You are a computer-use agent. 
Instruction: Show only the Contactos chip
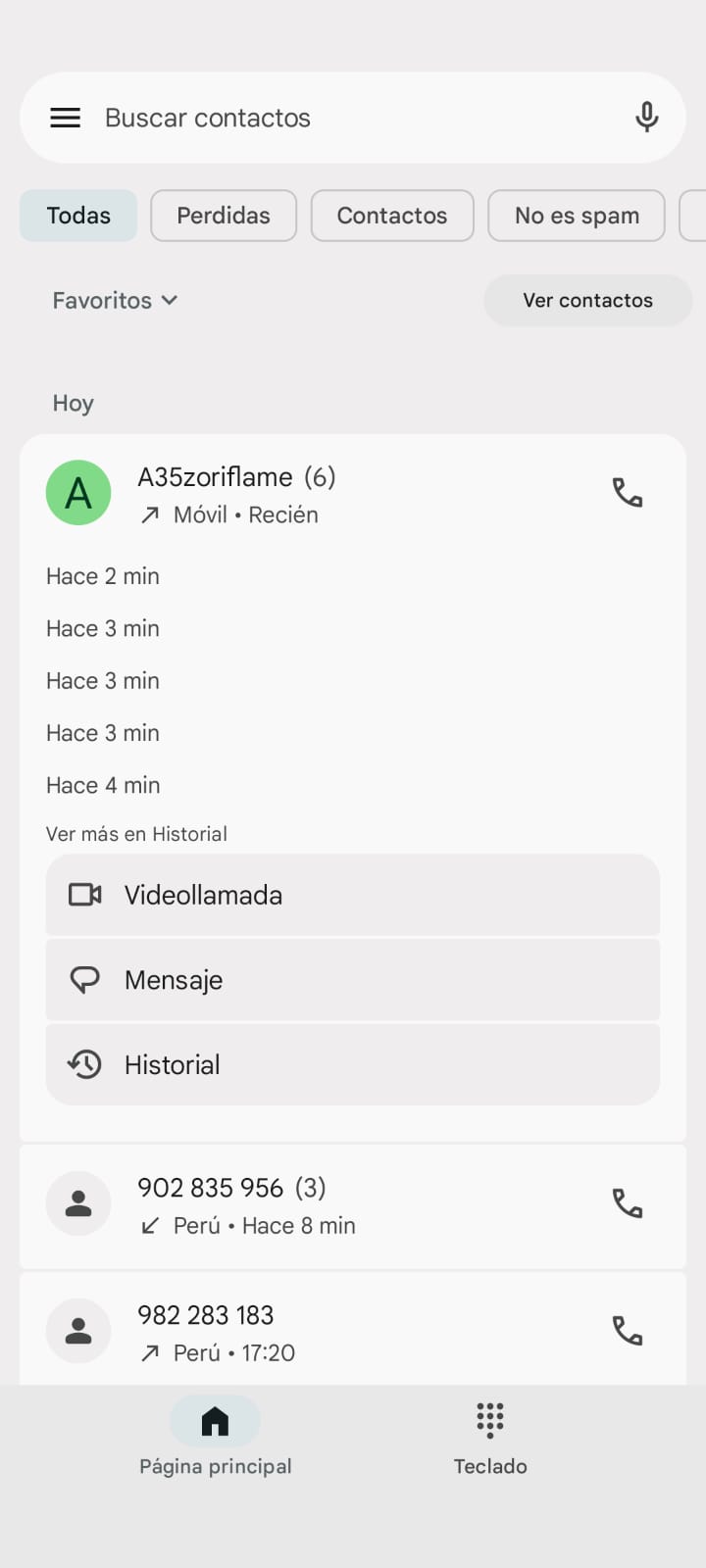tap(392, 216)
